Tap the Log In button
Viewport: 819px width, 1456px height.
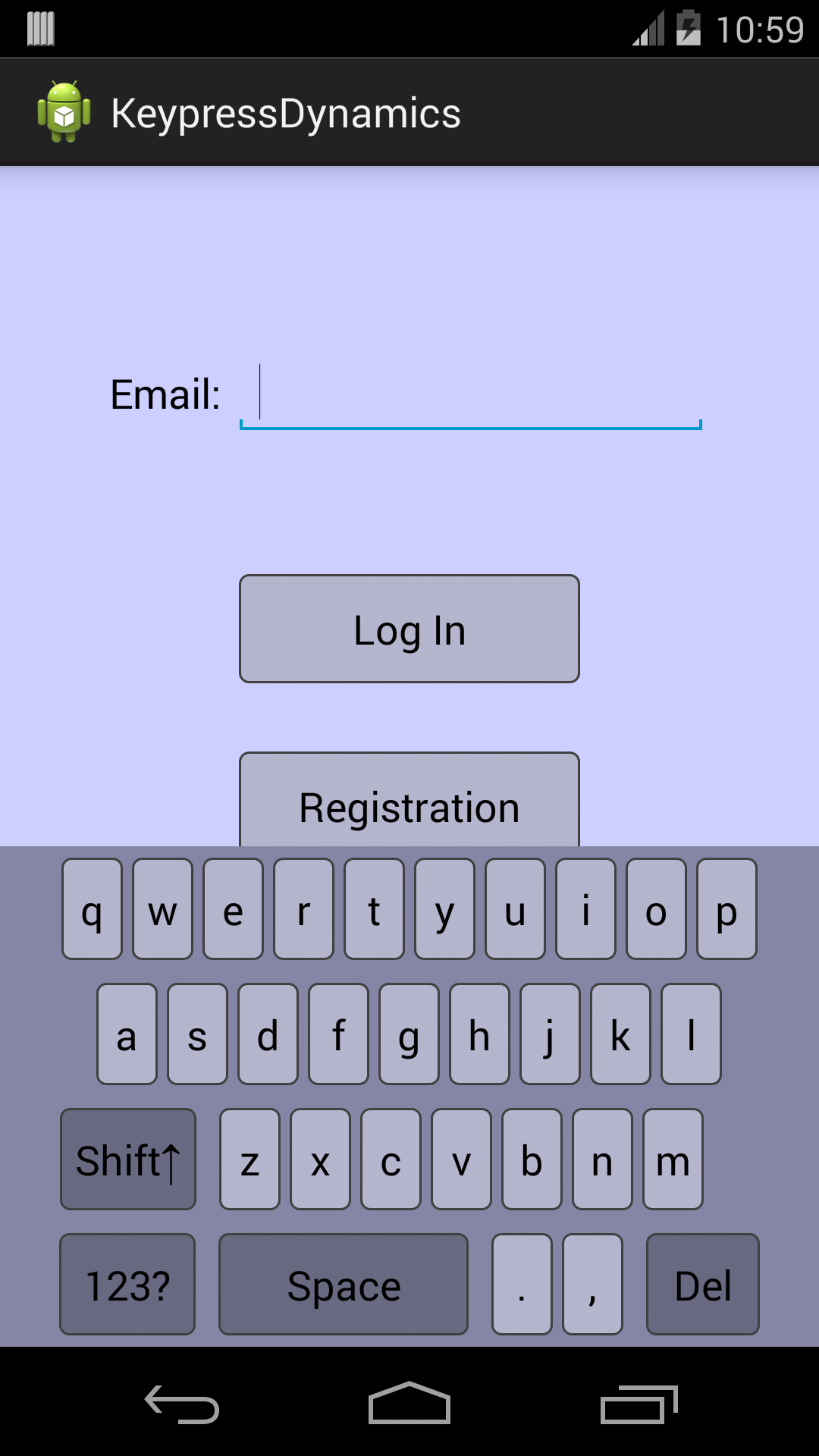409,629
